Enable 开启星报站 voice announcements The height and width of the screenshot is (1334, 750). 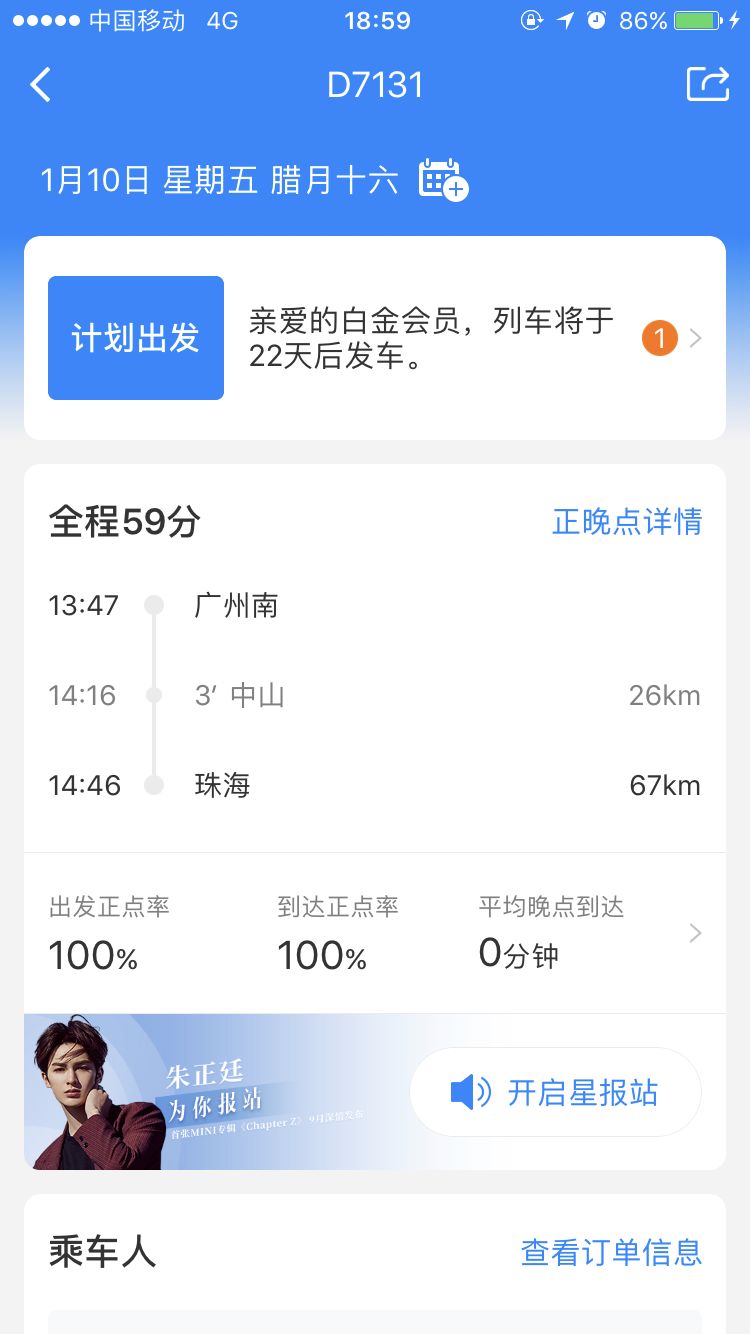[555, 1092]
